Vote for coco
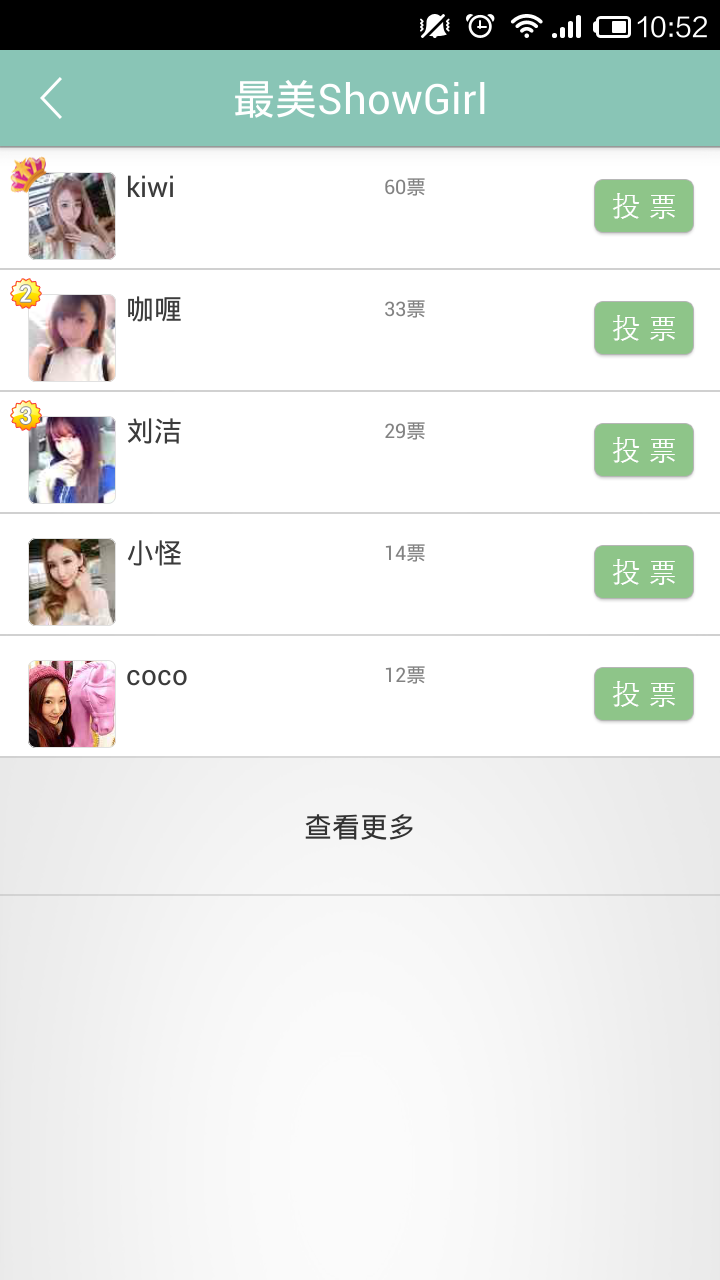 click(x=643, y=694)
